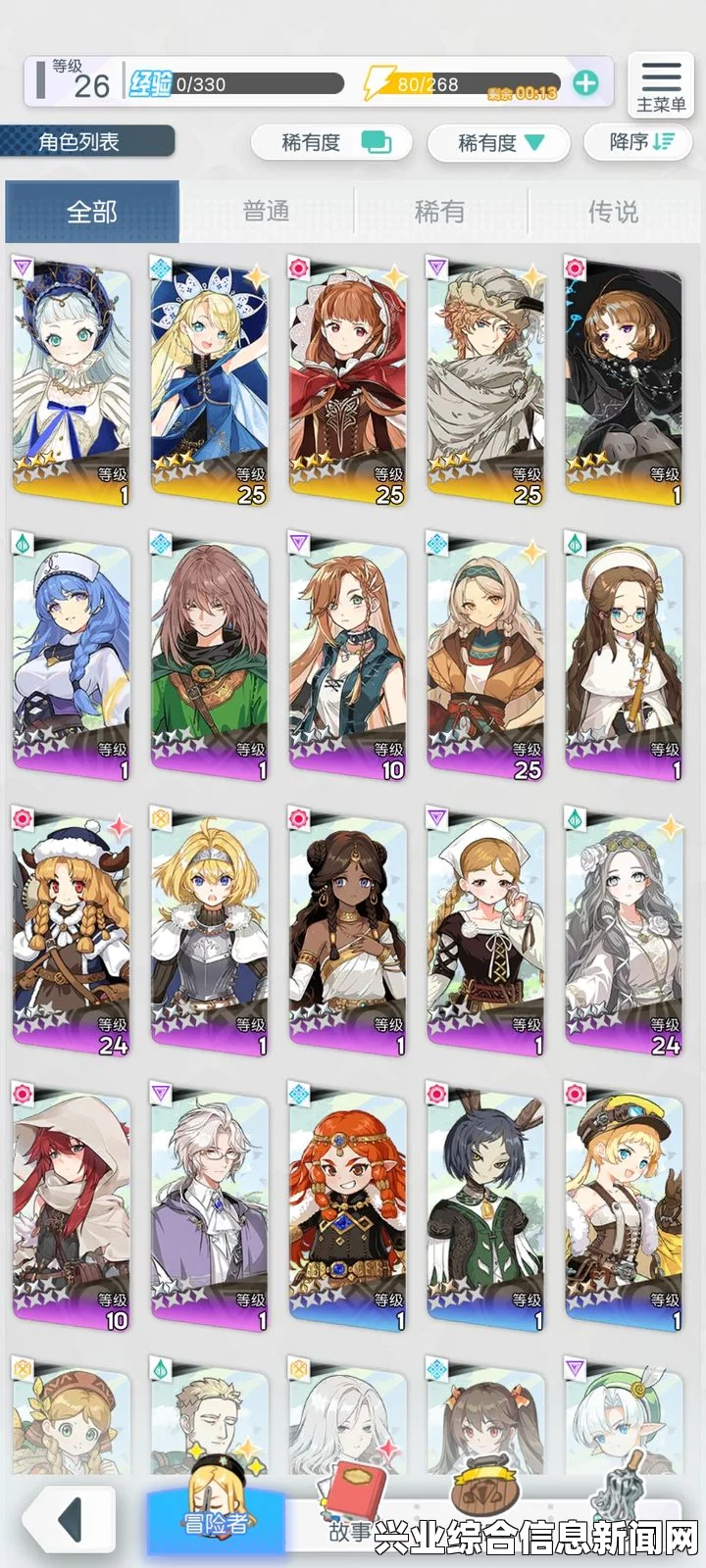The image size is (706, 1568).
Task: Open the blue witch hat blonde character card
Action: (x=209, y=382)
